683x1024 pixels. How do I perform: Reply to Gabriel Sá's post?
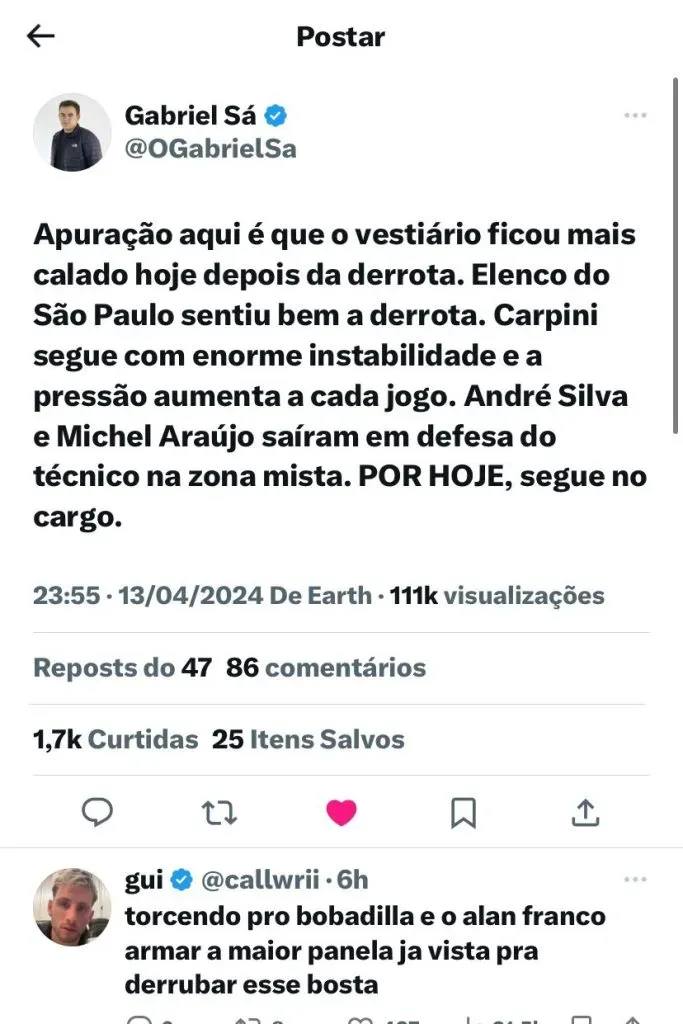(97, 813)
